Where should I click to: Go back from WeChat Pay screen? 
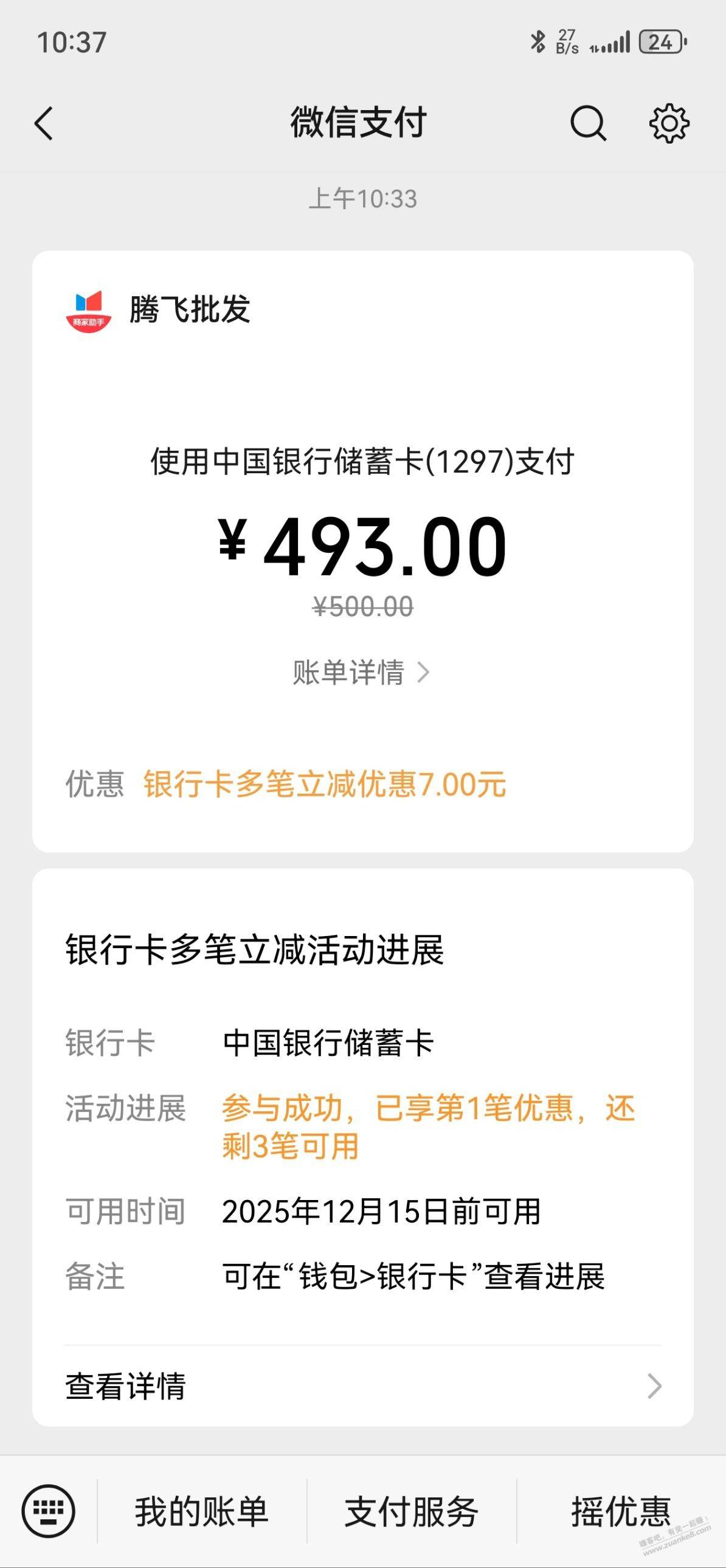click(44, 123)
